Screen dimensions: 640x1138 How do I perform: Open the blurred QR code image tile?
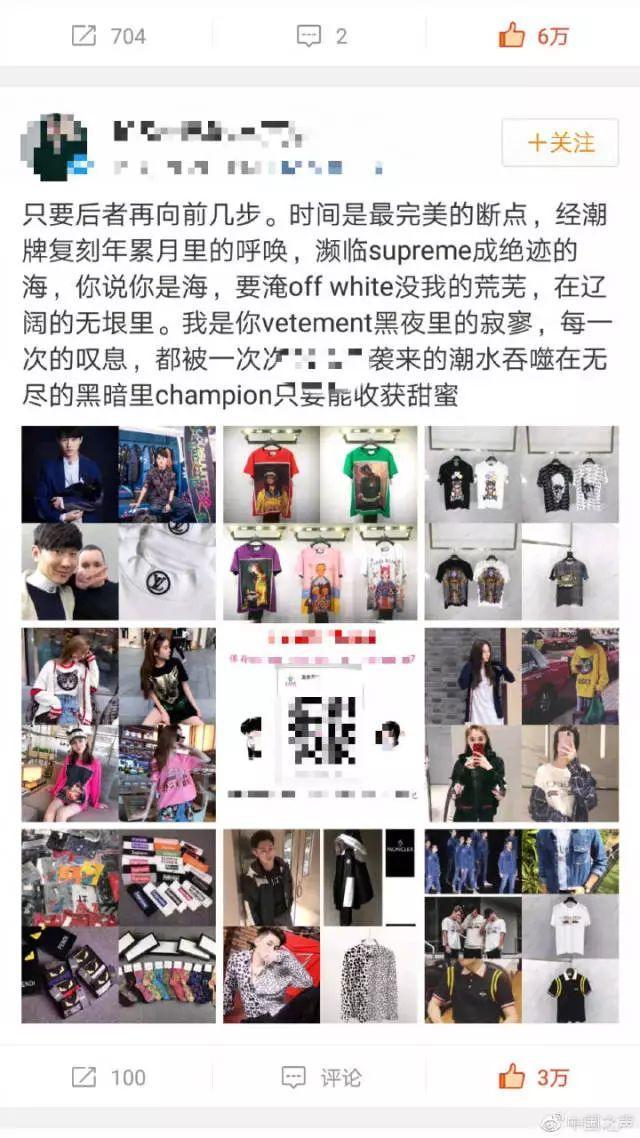[320, 725]
